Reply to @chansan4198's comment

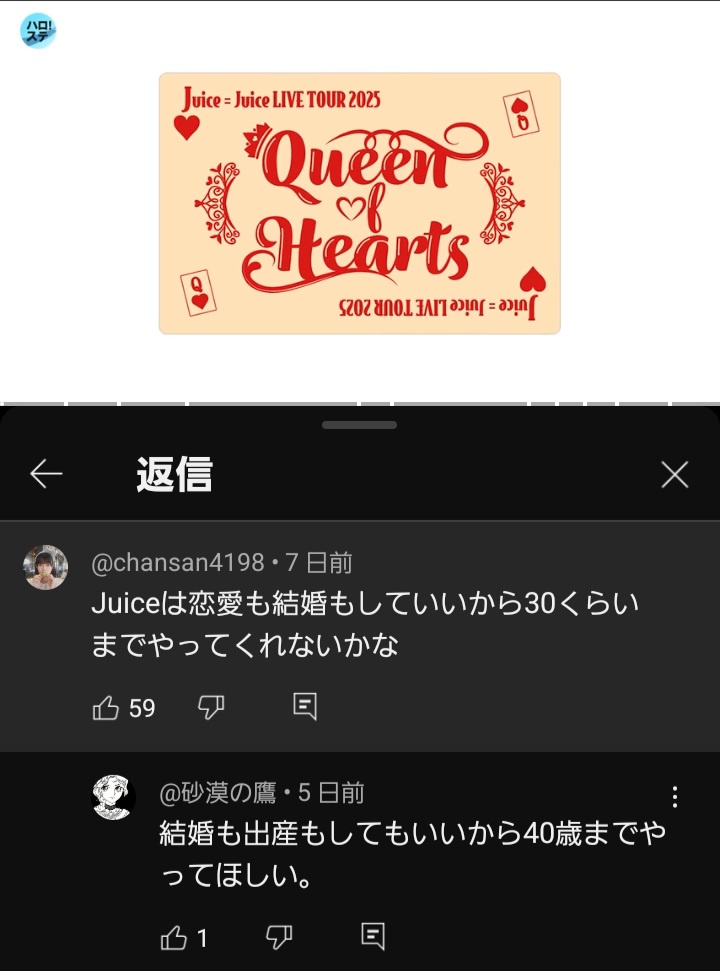click(305, 707)
